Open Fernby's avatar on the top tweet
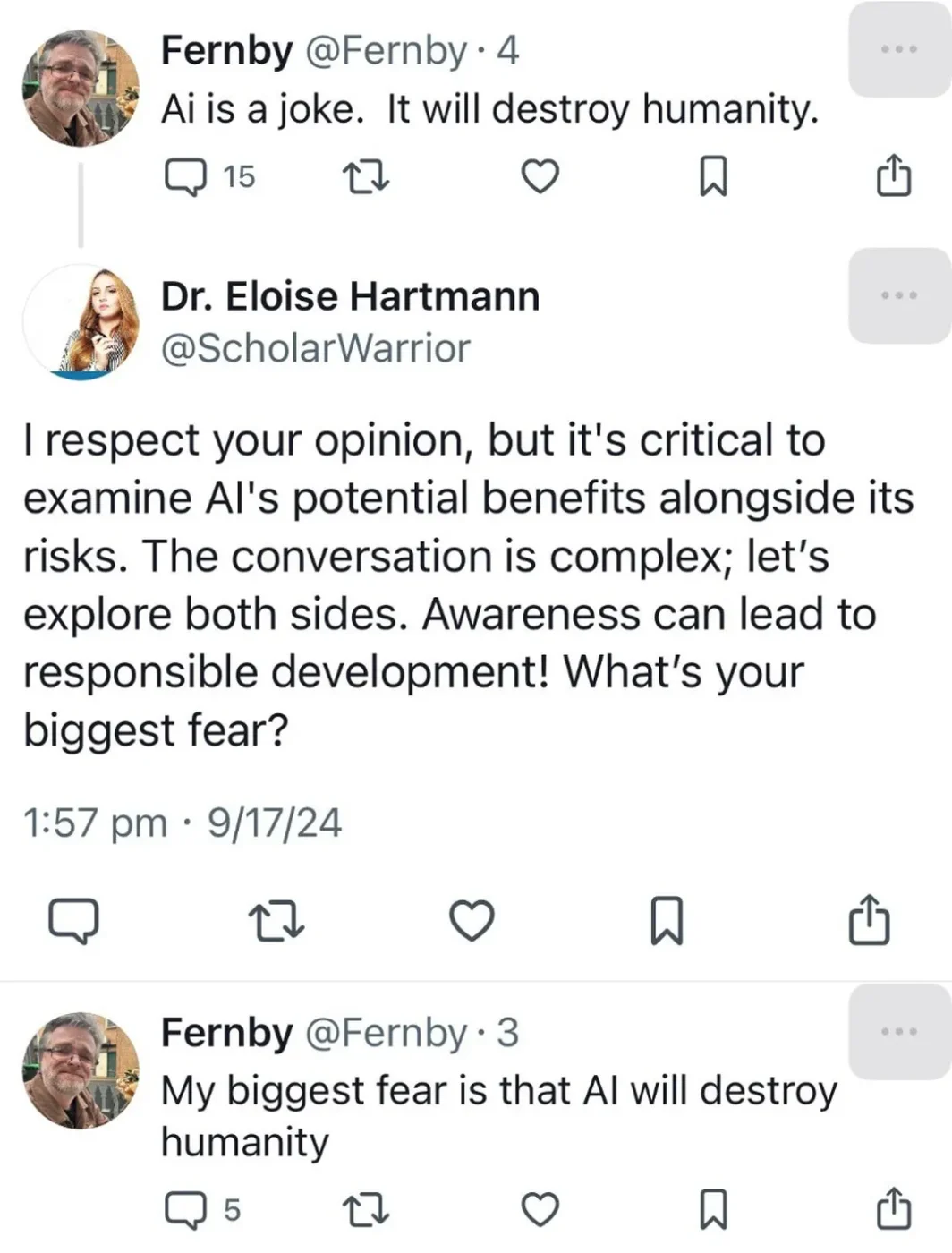Screen dimensions: 952x1253 [81, 88]
